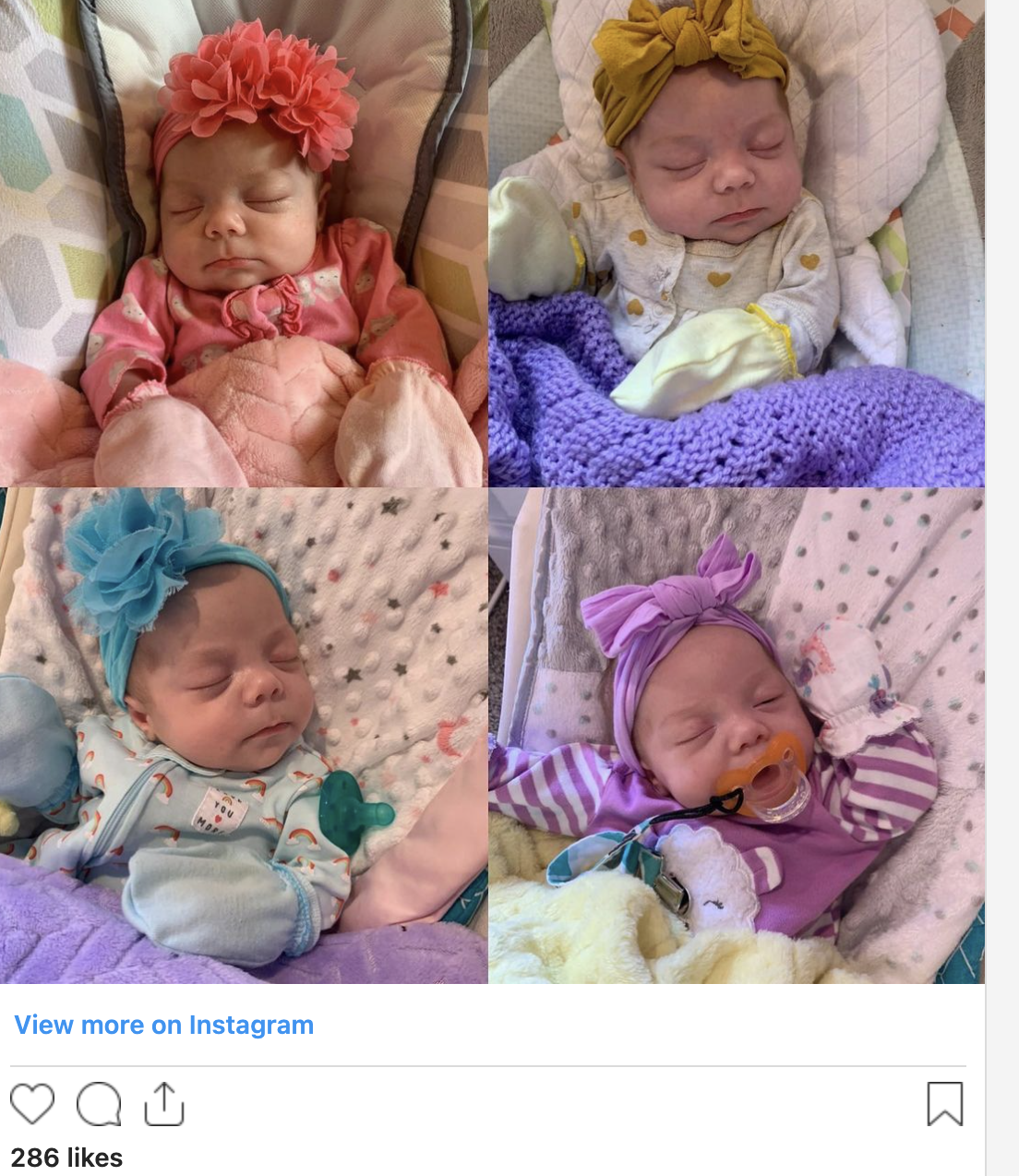
Task: Open the four-baby collage photo
Action: pyautogui.click(x=492, y=489)
